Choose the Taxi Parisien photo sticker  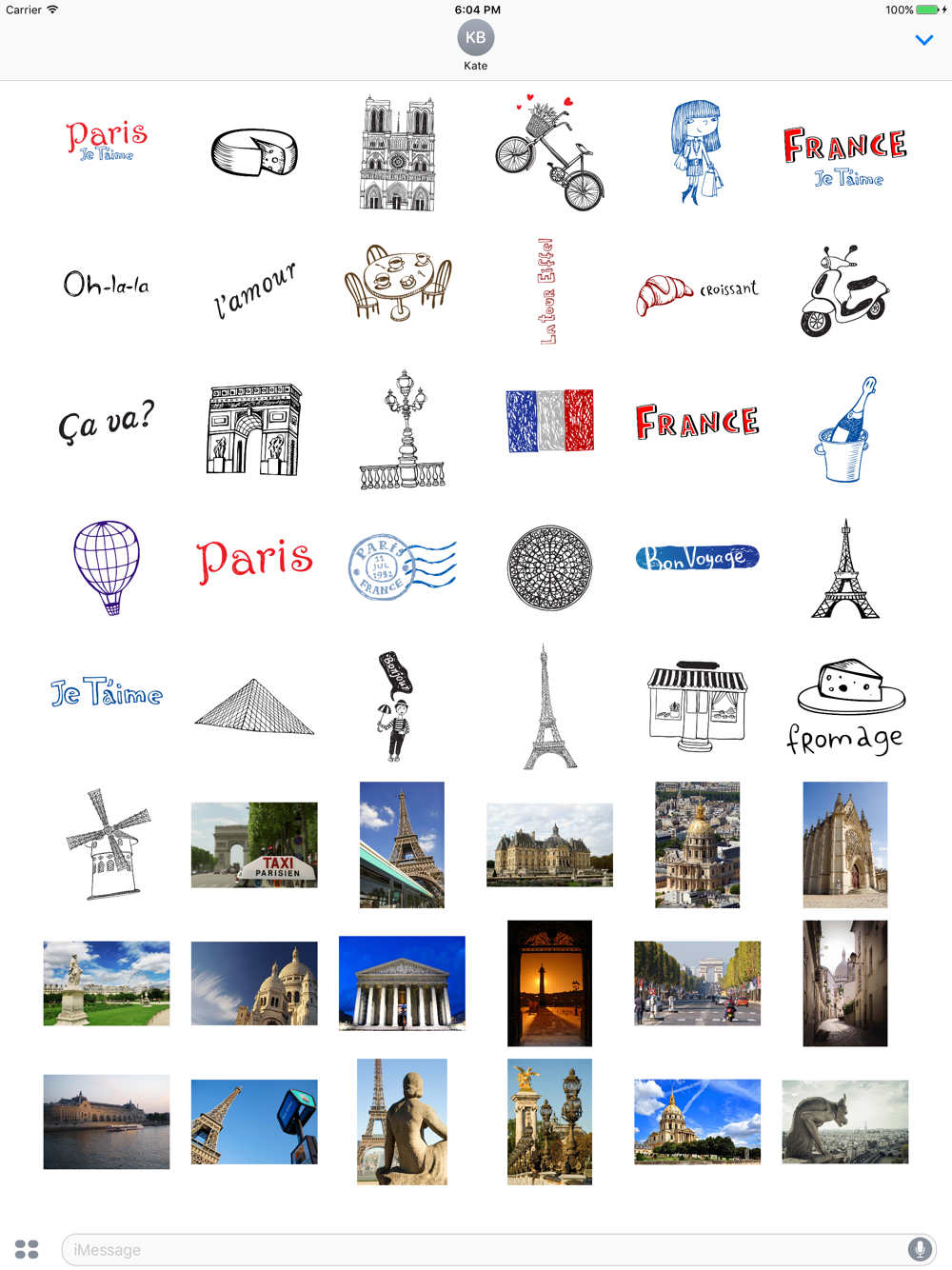pos(254,844)
